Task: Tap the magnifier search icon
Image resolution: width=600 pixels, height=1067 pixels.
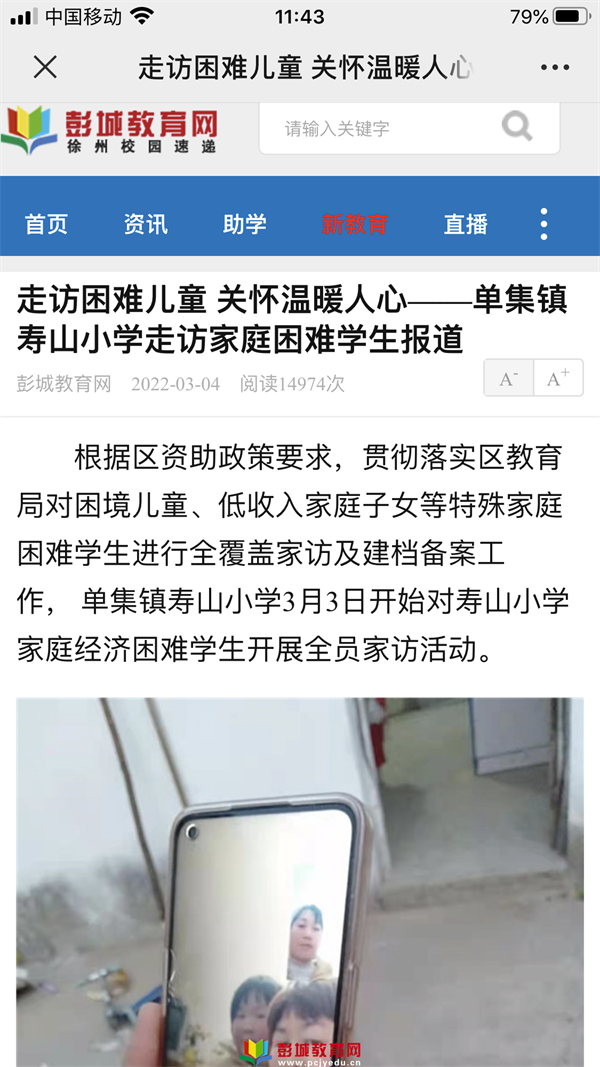Action: 517,127
